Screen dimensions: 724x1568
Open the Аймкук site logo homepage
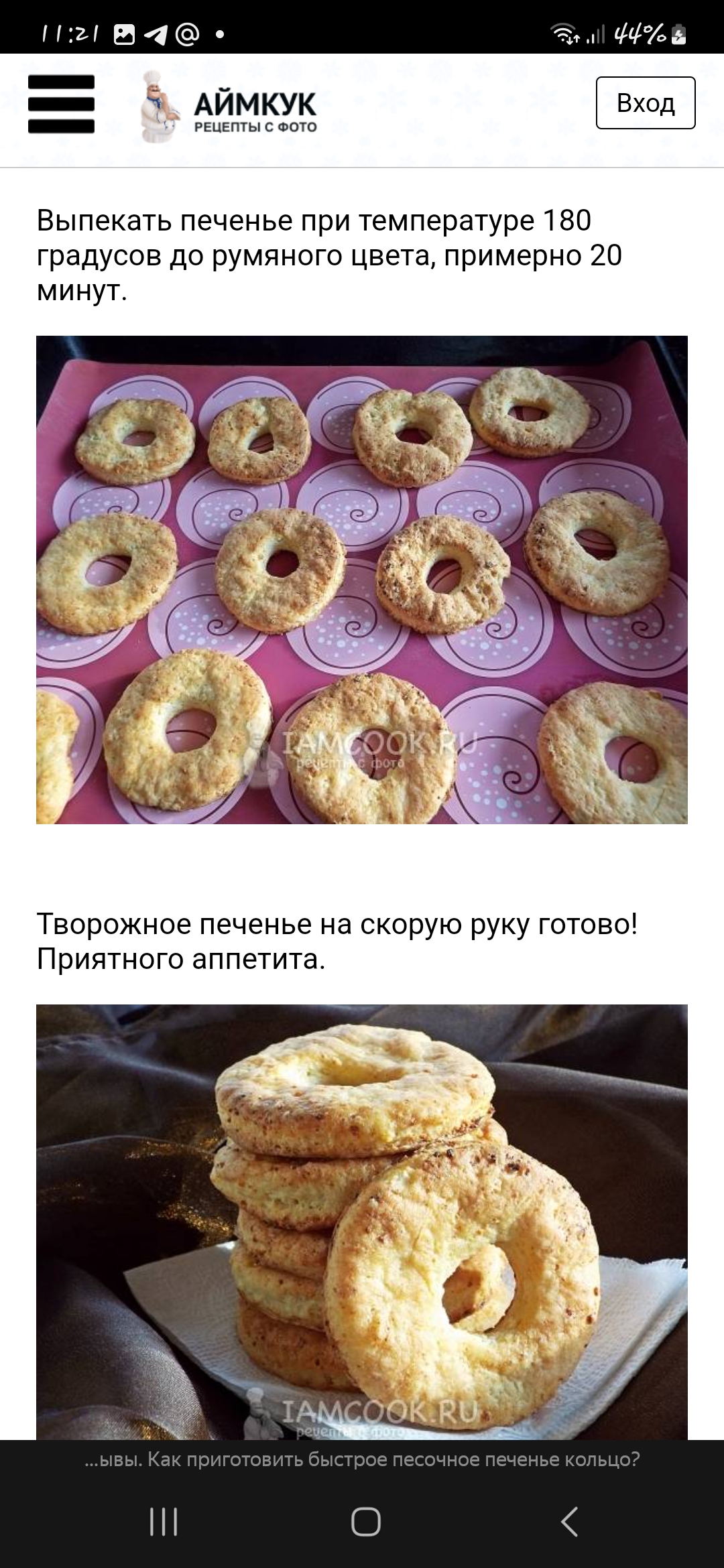click(228, 107)
